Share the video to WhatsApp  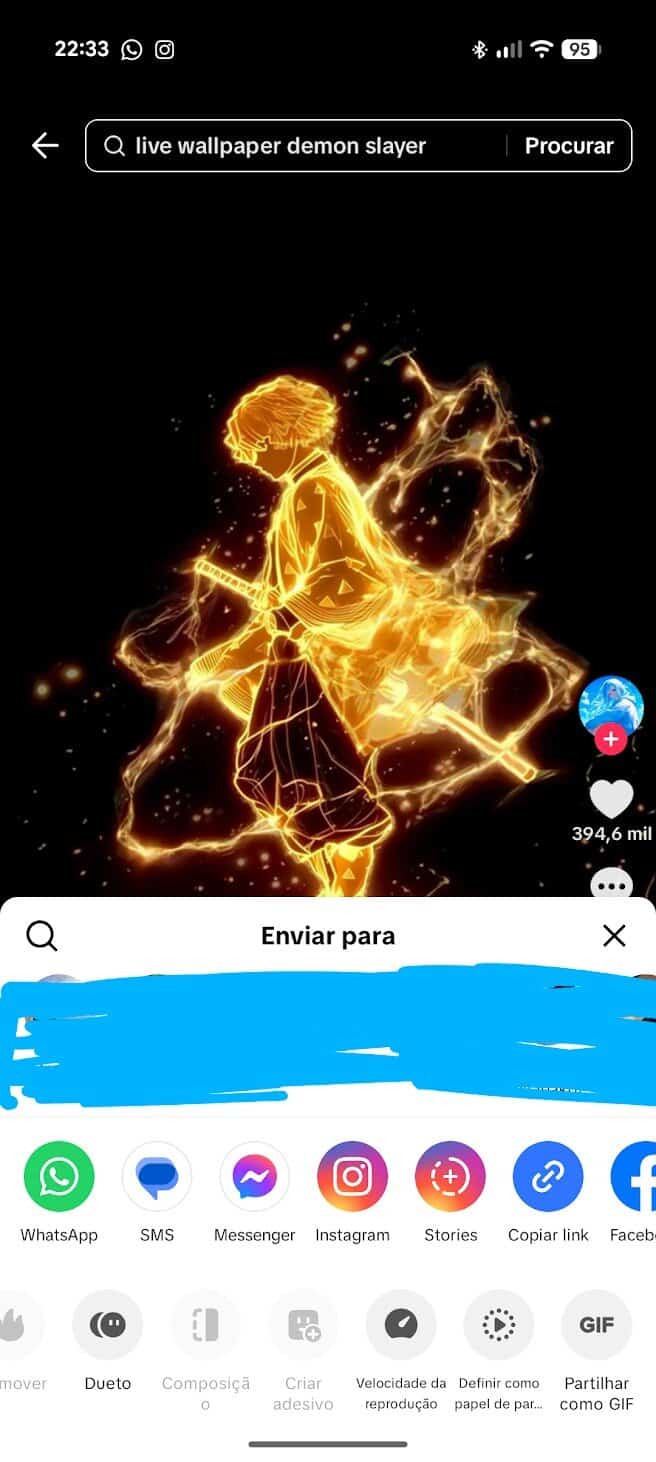(x=59, y=1177)
